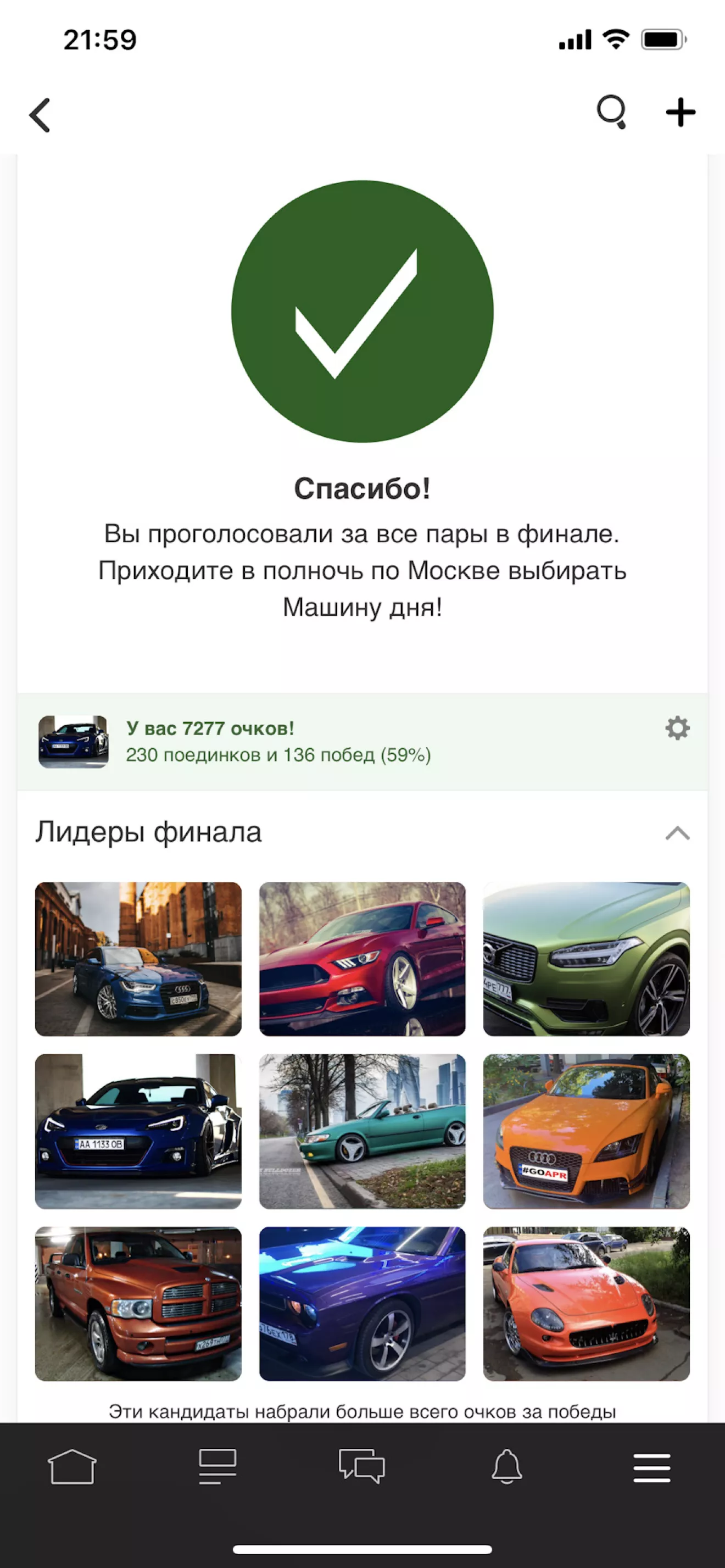Viewport: 725px width, 1568px height.
Task: Open the green Volvo finalist
Action: tap(586, 959)
